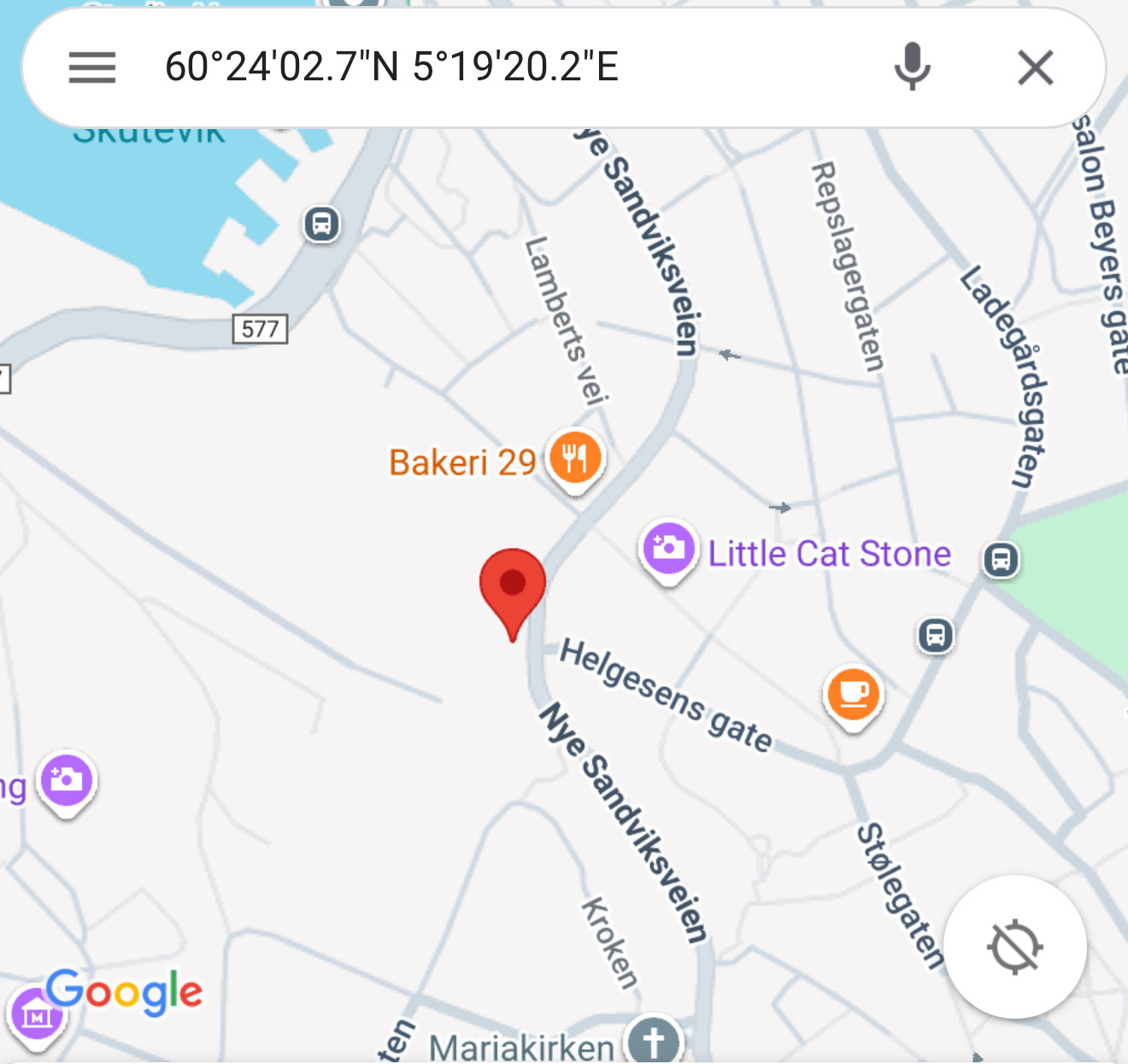The image size is (1128, 1064).
Task: Tap the coordinates search field
Action: click(x=496, y=68)
